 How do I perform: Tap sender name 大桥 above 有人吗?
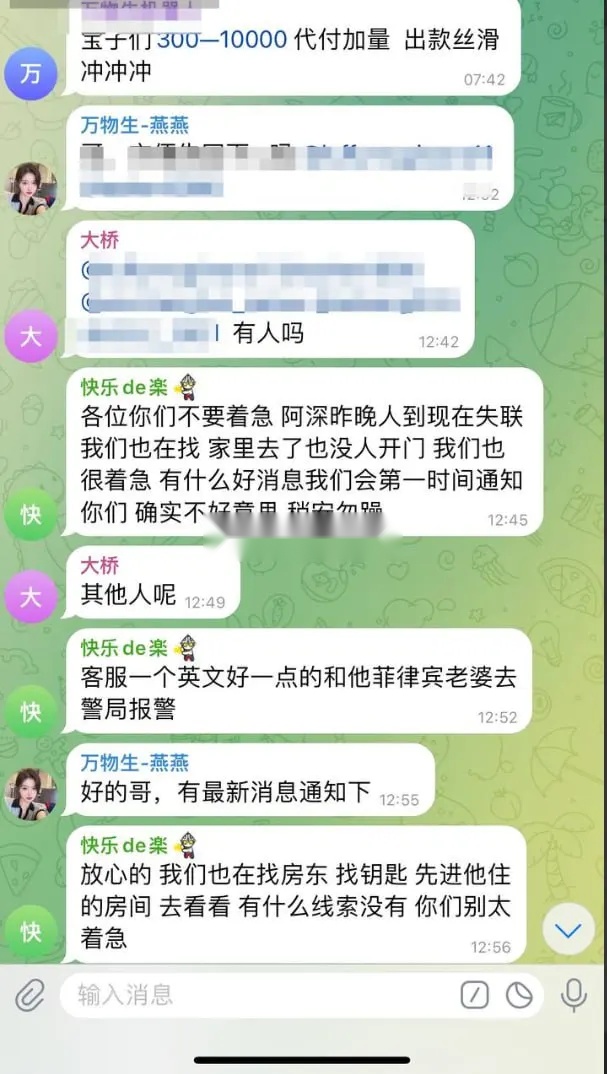point(100,240)
